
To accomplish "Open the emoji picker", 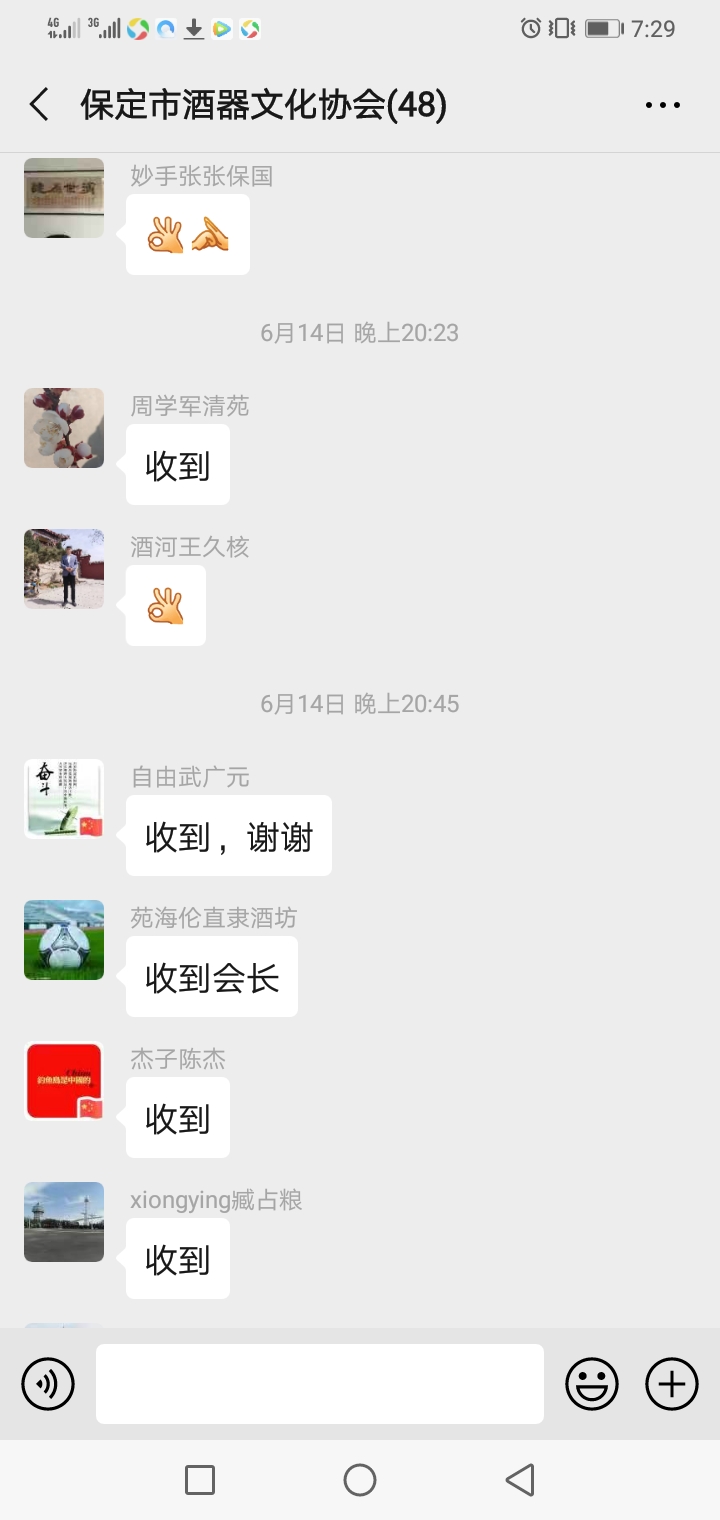I will 592,1384.
